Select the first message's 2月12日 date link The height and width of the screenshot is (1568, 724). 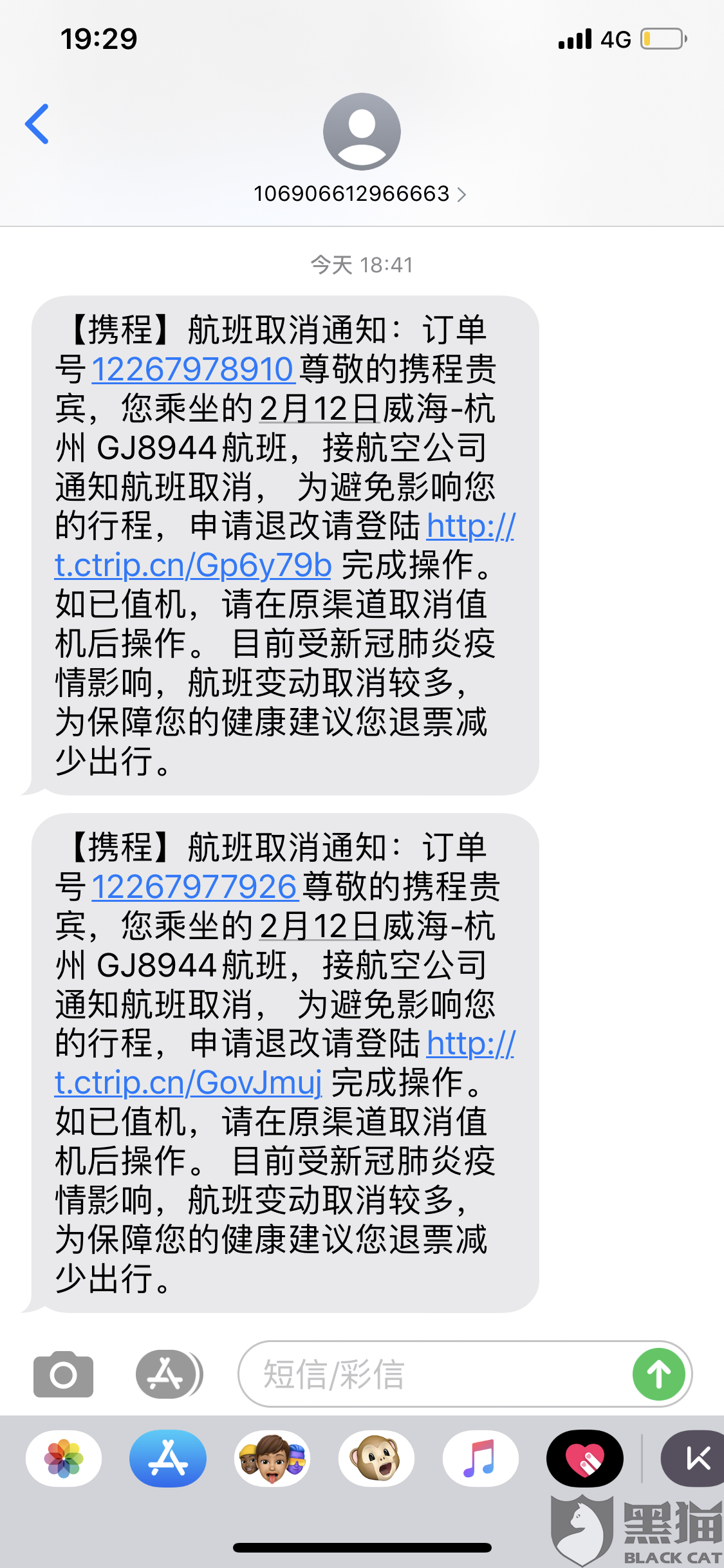[319, 409]
